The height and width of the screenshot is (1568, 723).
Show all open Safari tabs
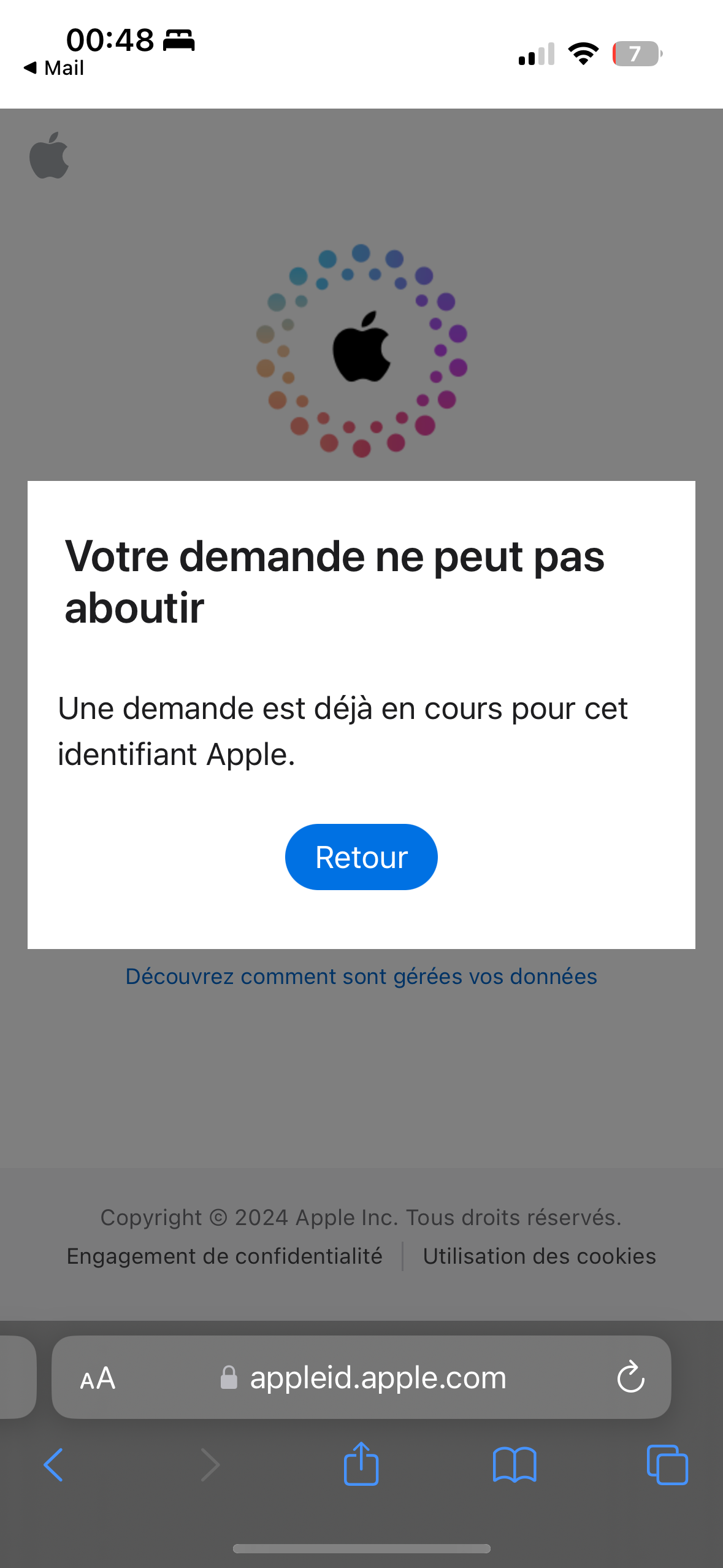[x=667, y=1465]
